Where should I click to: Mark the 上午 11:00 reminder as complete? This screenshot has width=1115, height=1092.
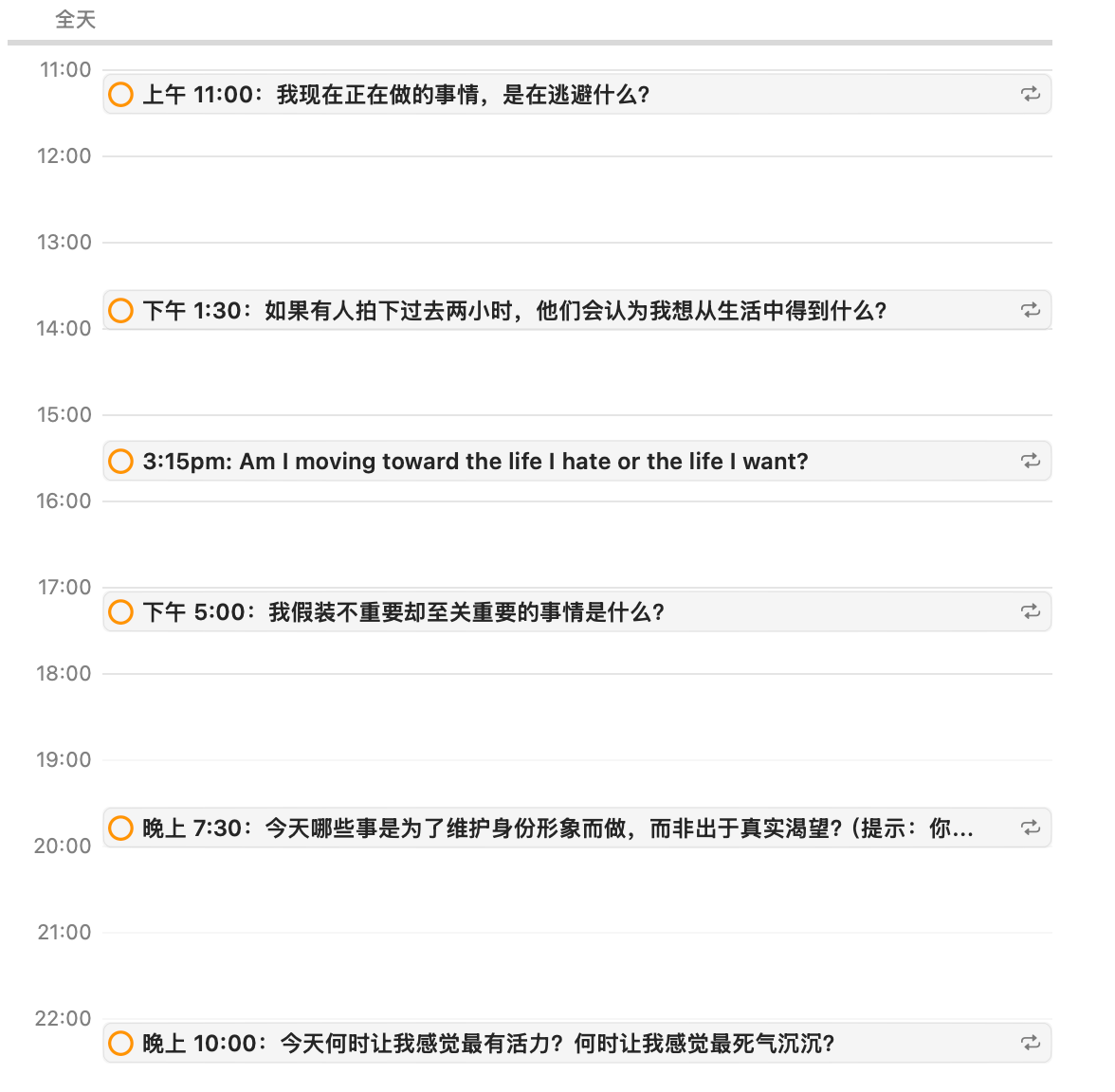[x=120, y=95]
